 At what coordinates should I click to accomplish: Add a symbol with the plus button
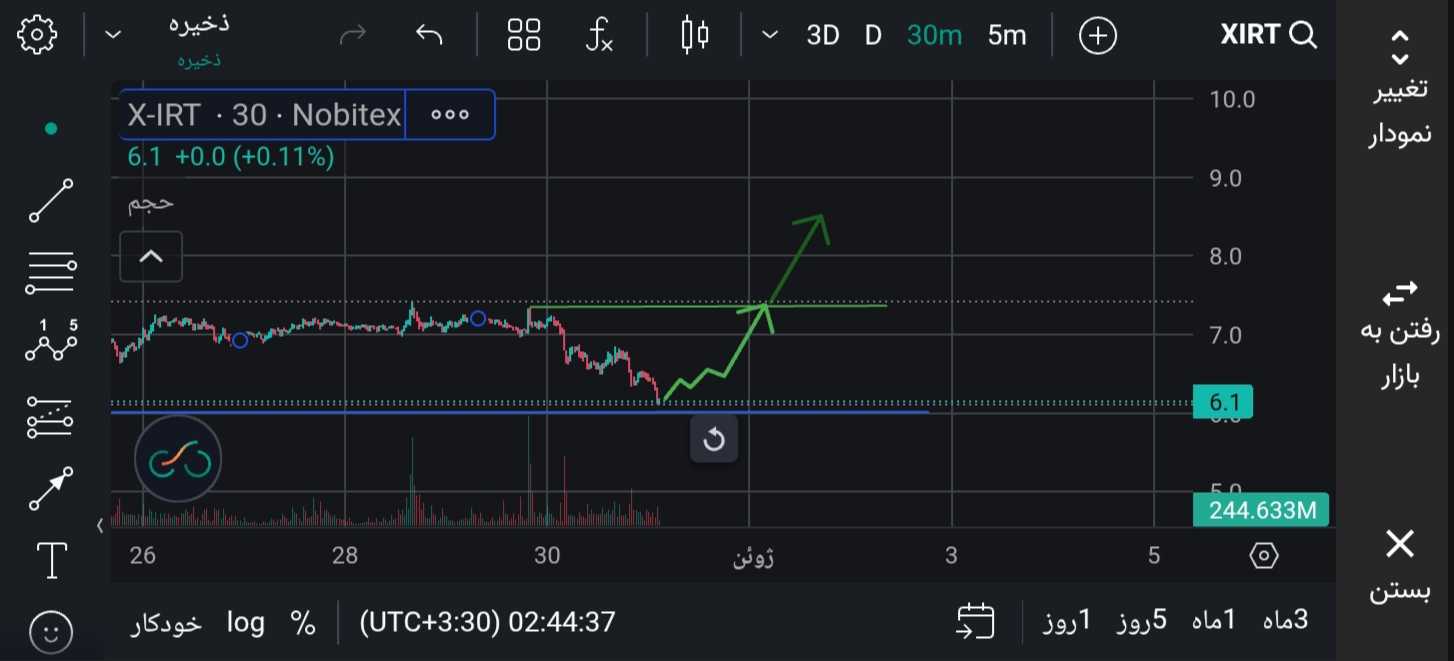point(1097,36)
